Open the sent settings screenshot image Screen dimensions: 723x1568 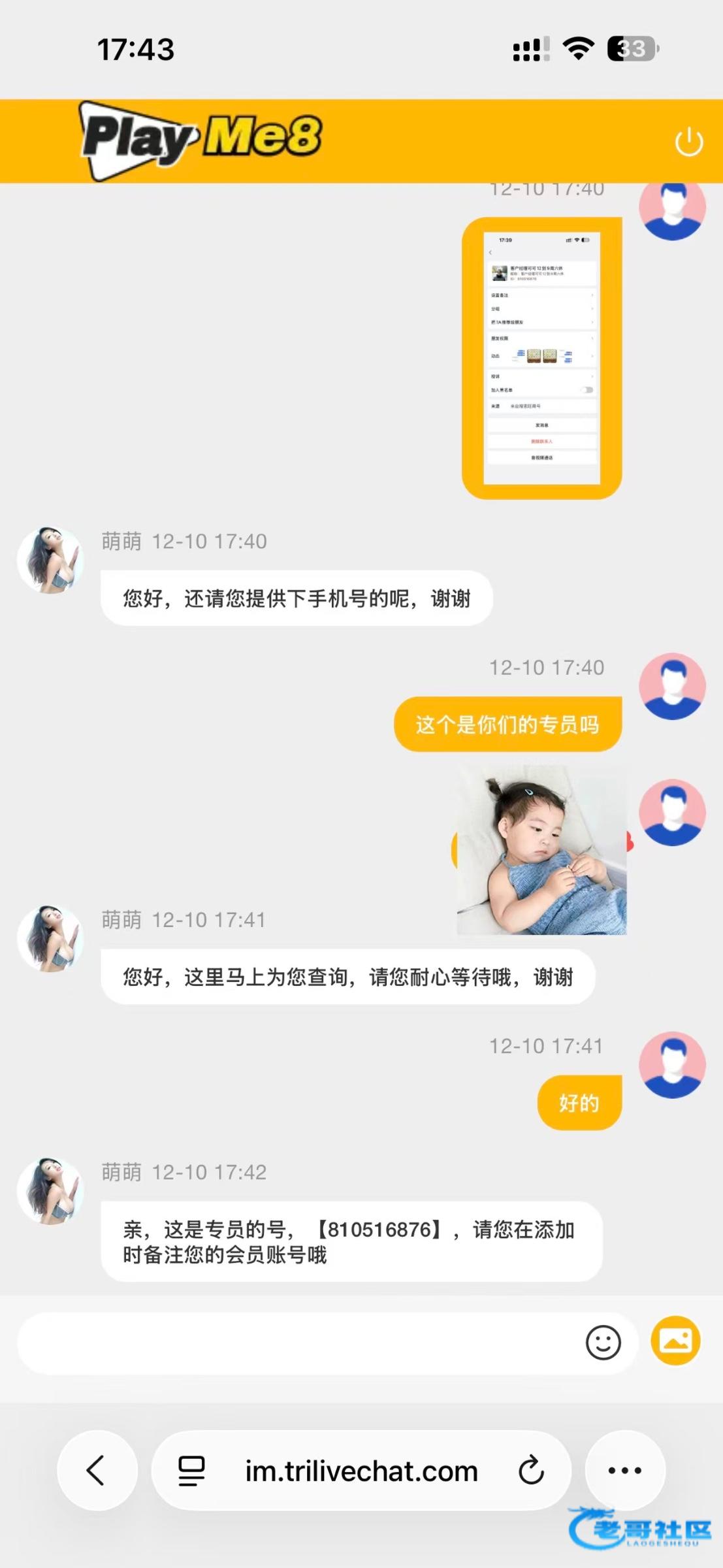[541, 358]
